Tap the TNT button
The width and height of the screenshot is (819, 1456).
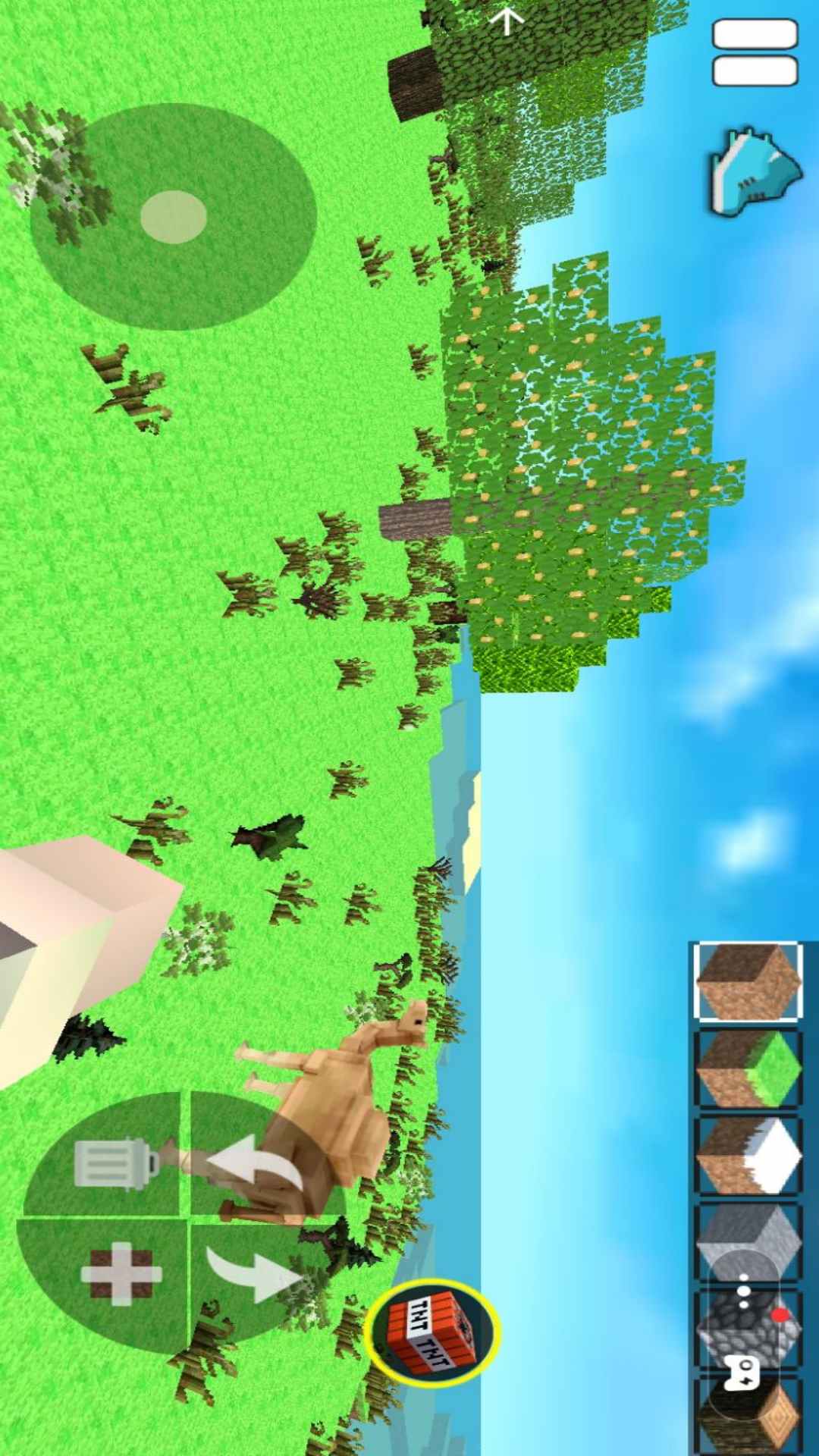(431, 1332)
